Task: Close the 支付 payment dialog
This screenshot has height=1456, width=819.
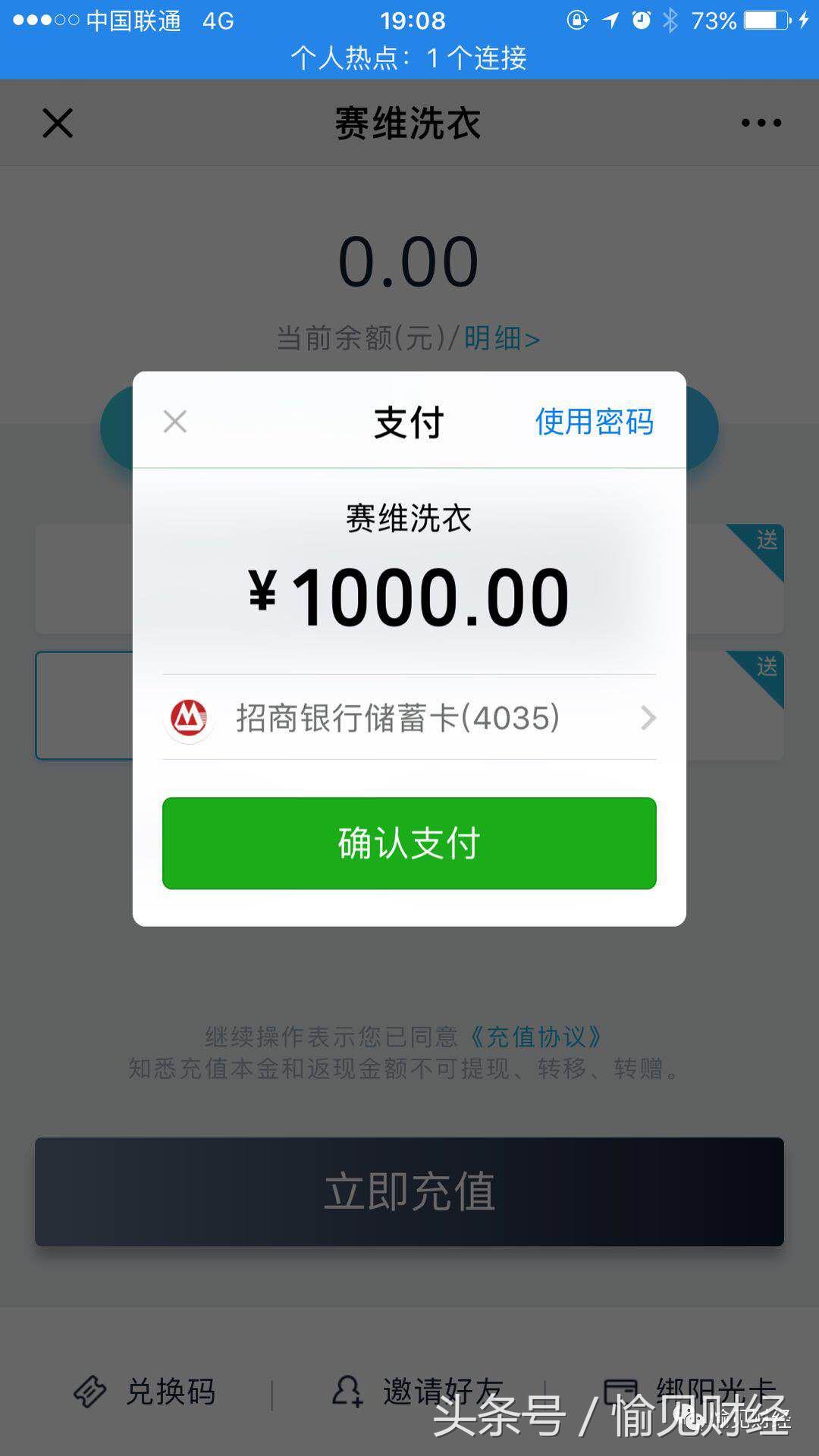Action: click(x=174, y=422)
